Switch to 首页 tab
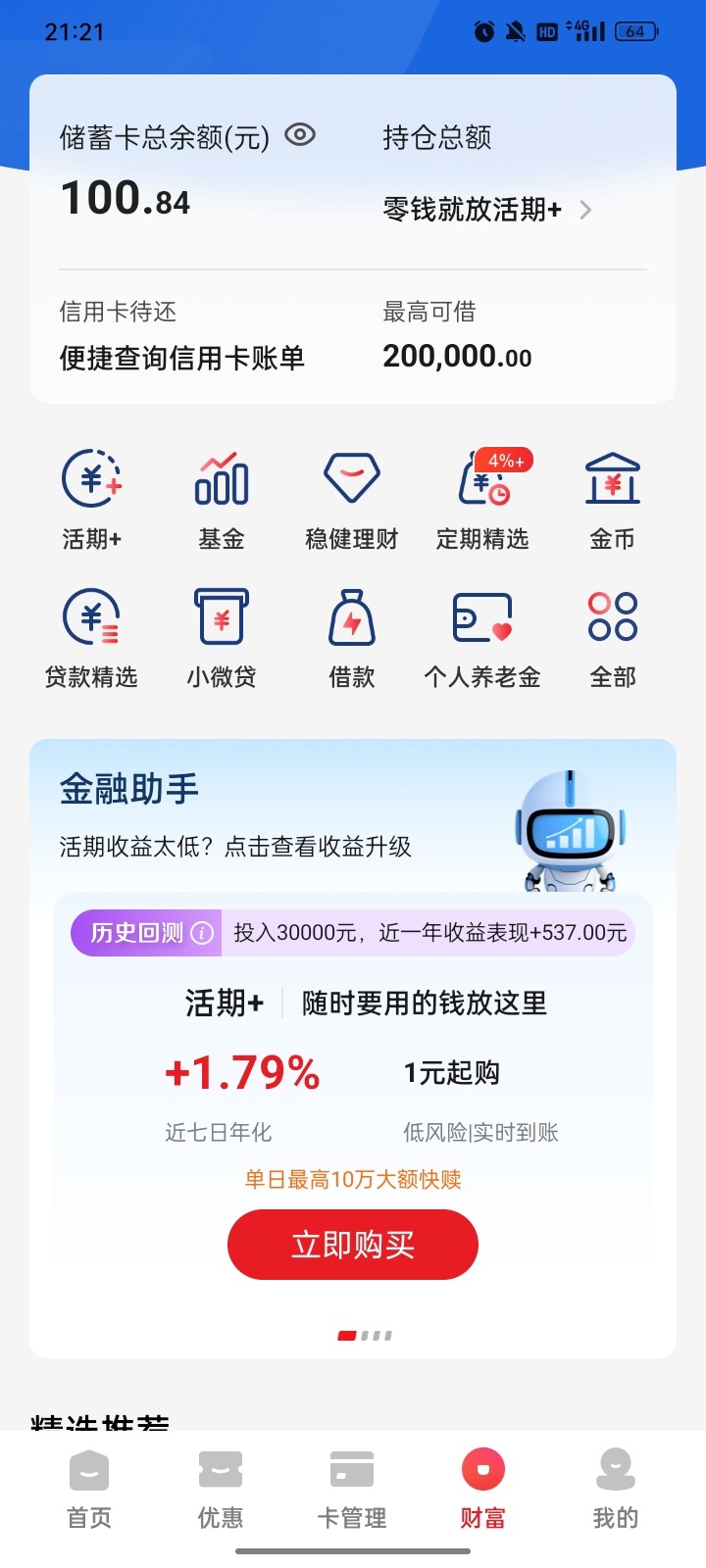Screen dimensions: 706x1568 click(x=89, y=1490)
